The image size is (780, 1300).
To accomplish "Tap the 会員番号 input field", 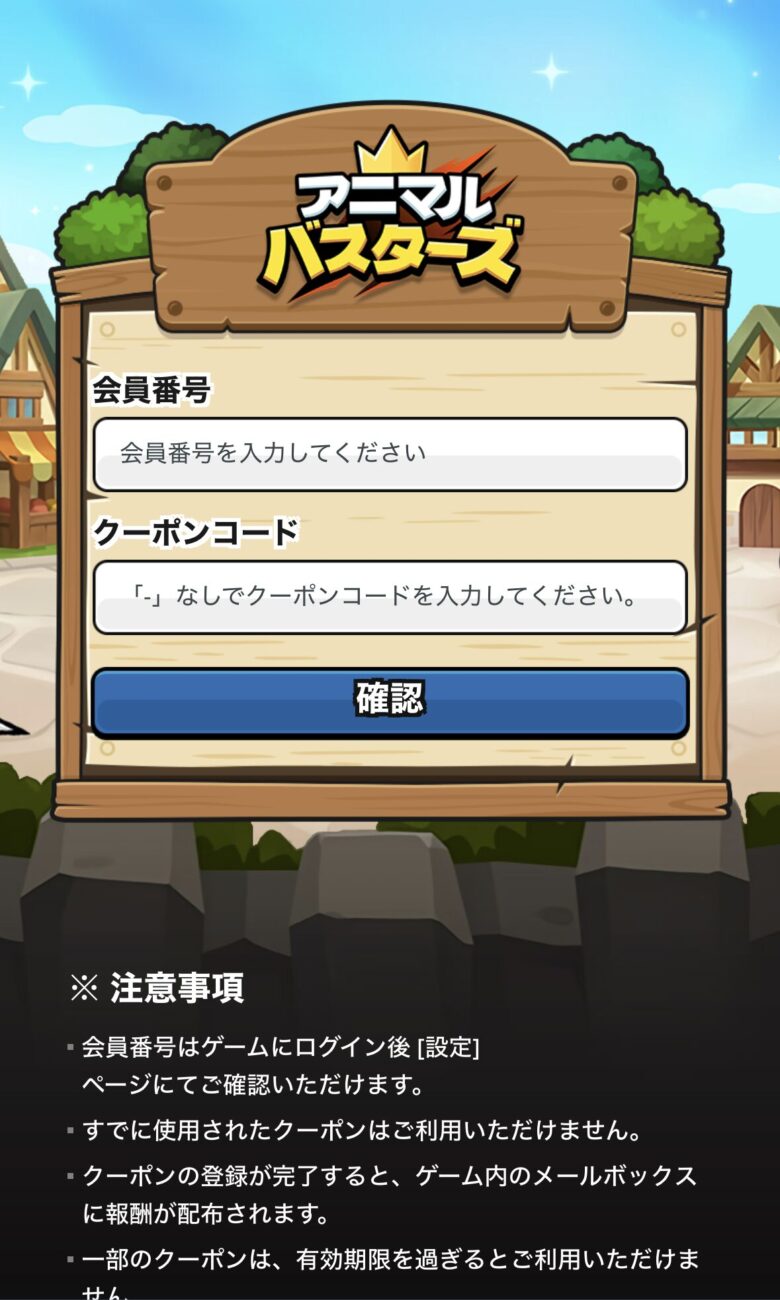I will (390, 454).
